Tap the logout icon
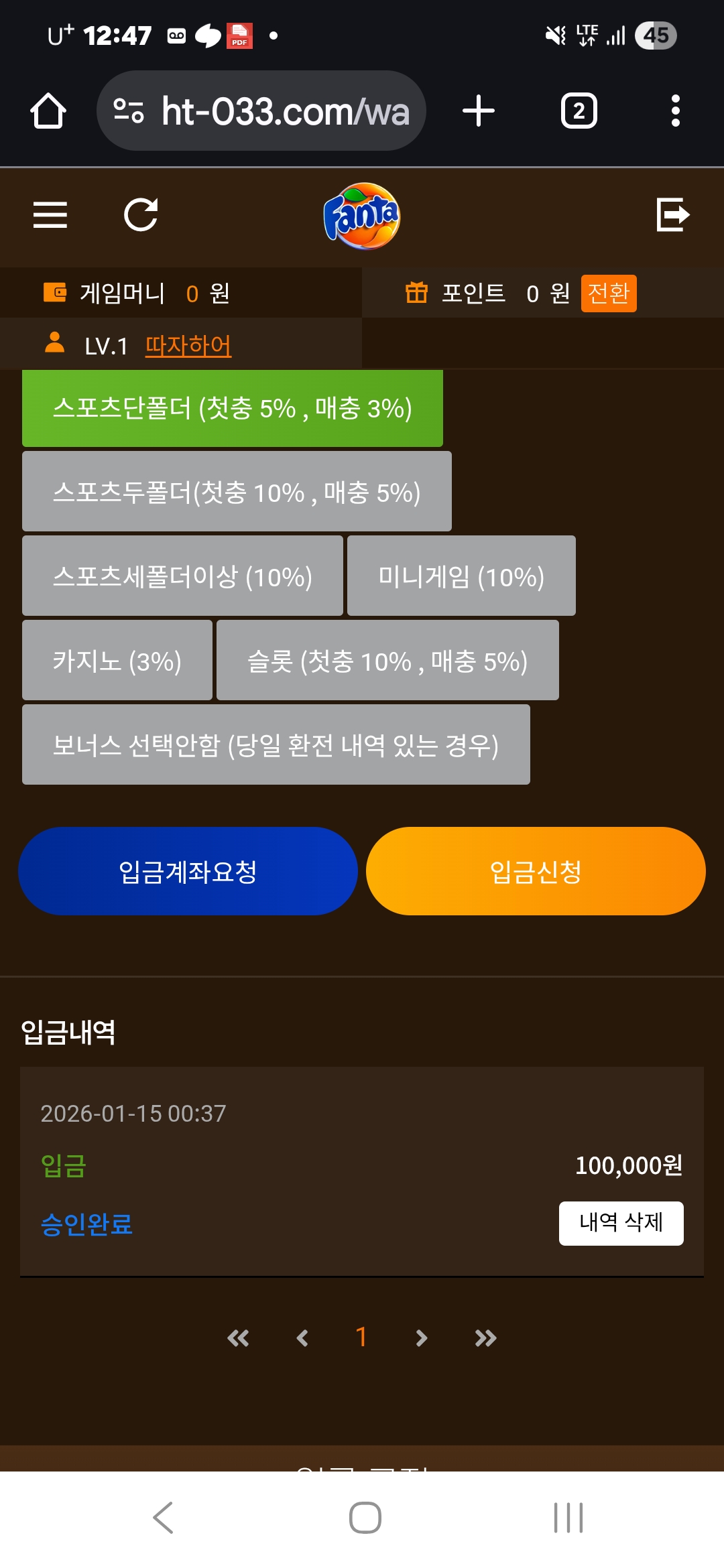Image resolution: width=724 pixels, height=1568 pixels. click(673, 215)
